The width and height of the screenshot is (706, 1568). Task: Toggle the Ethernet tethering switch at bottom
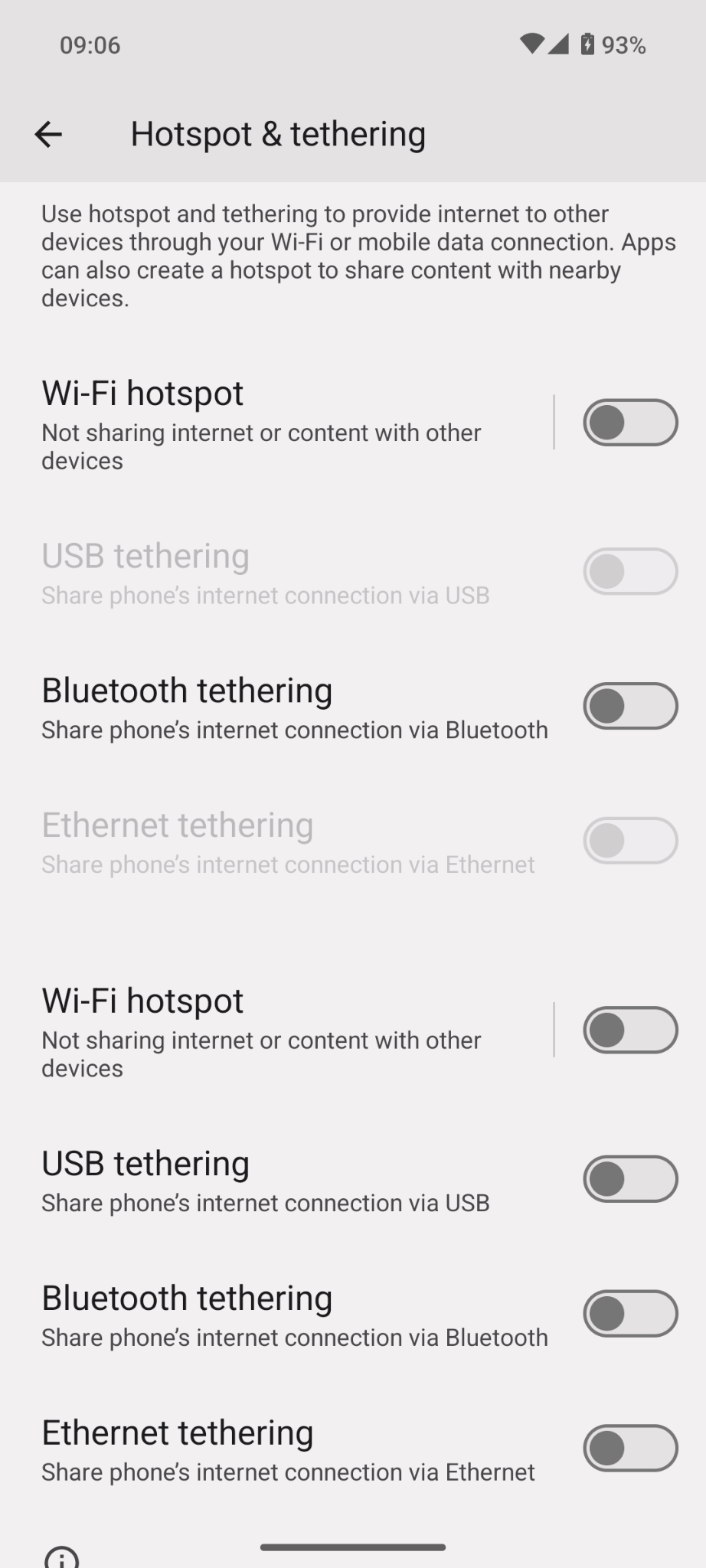click(x=629, y=1447)
